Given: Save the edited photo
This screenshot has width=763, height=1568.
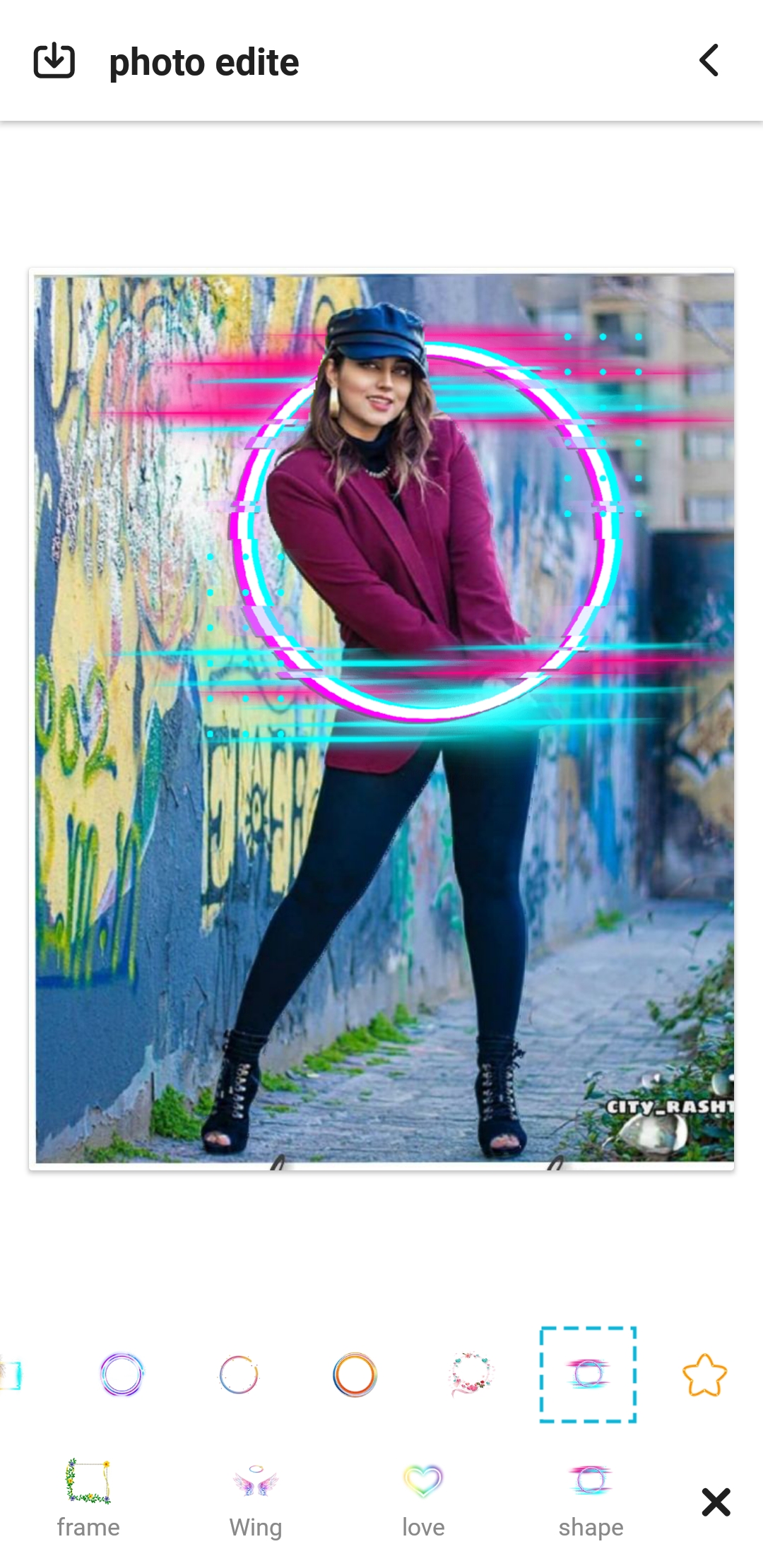Looking at the screenshot, I should (54, 61).
